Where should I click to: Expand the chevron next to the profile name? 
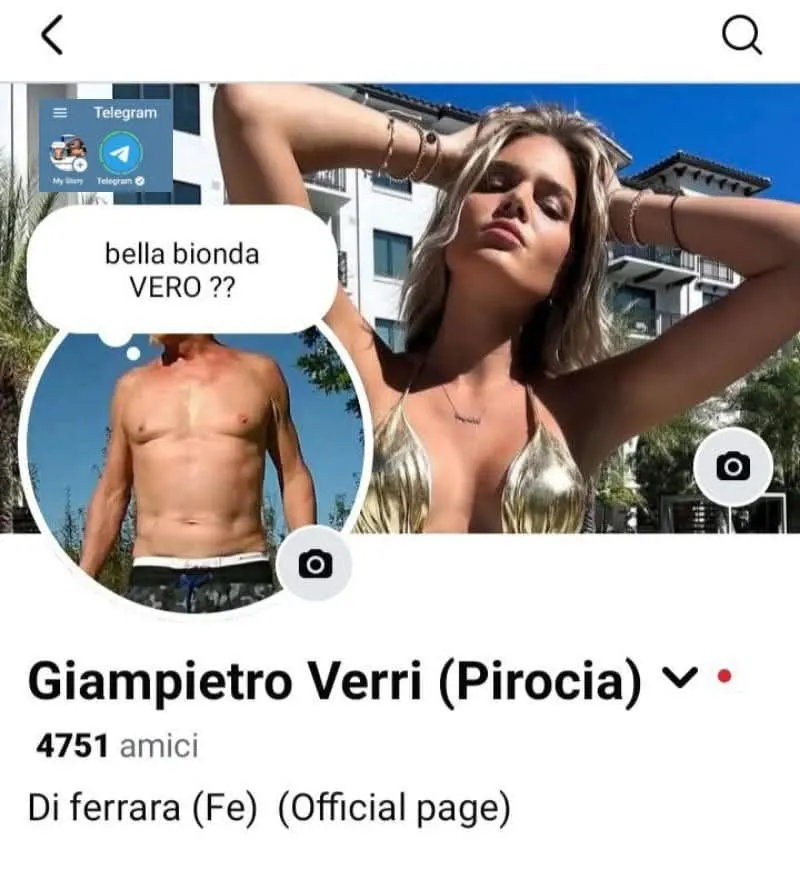pos(680,680)
